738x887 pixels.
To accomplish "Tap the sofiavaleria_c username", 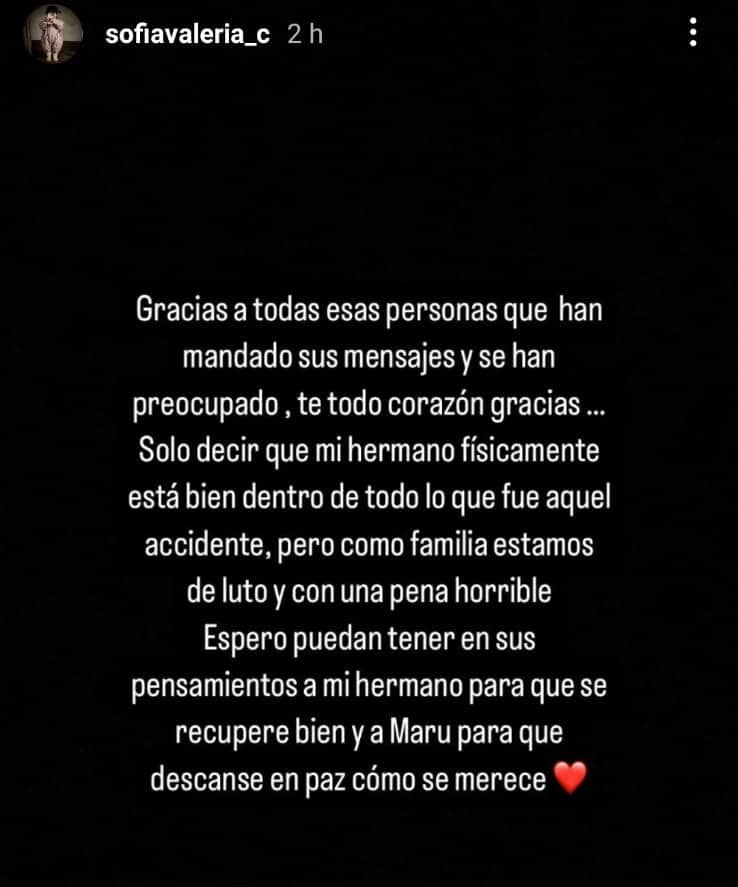I will click(188, 33).
